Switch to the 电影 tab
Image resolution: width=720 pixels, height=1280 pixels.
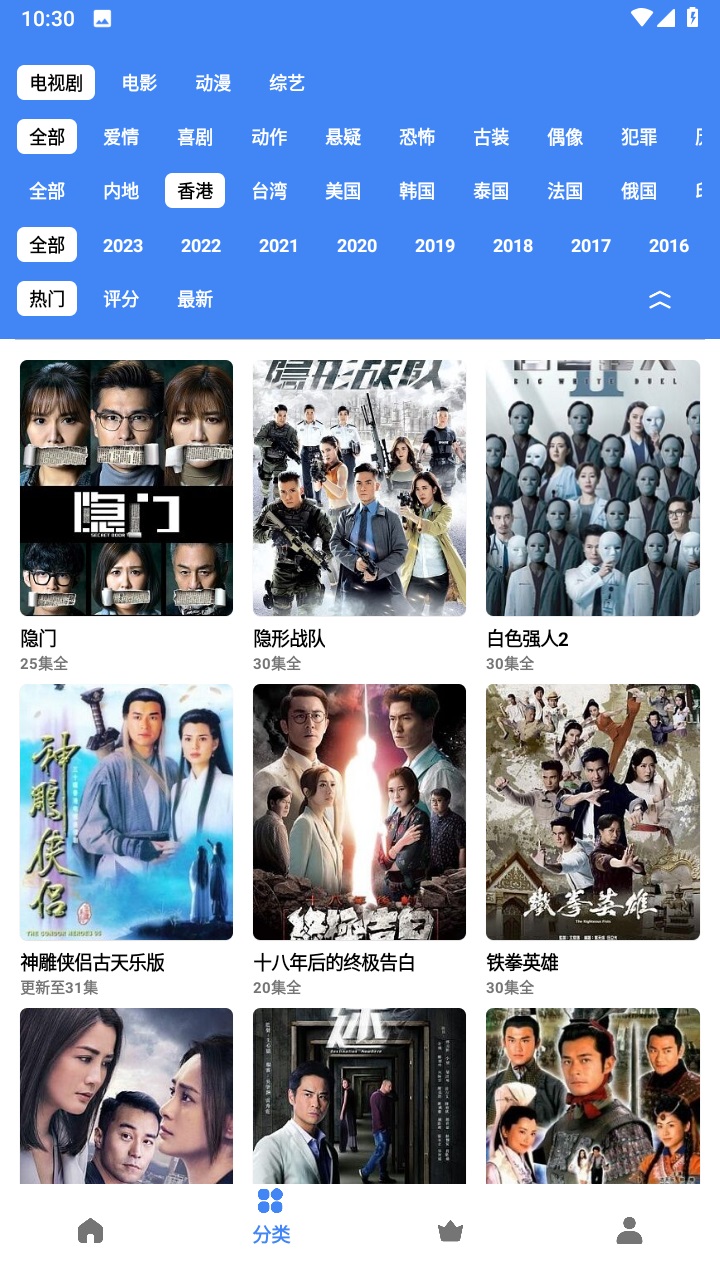(138, 83)
